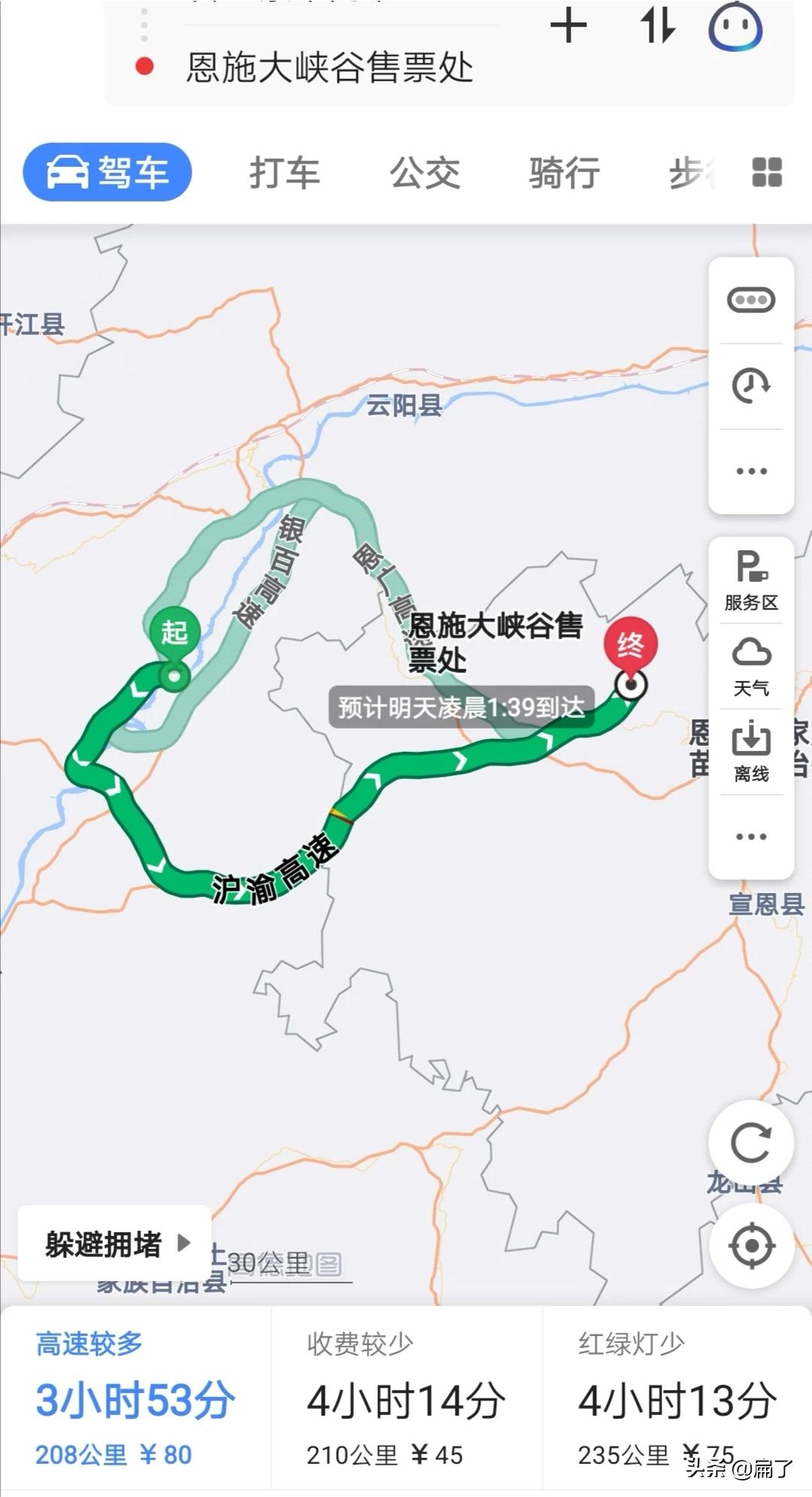Select the 驾车 driving tab
The width and height of the screenshot is (812, 1497).
[108, 172]
